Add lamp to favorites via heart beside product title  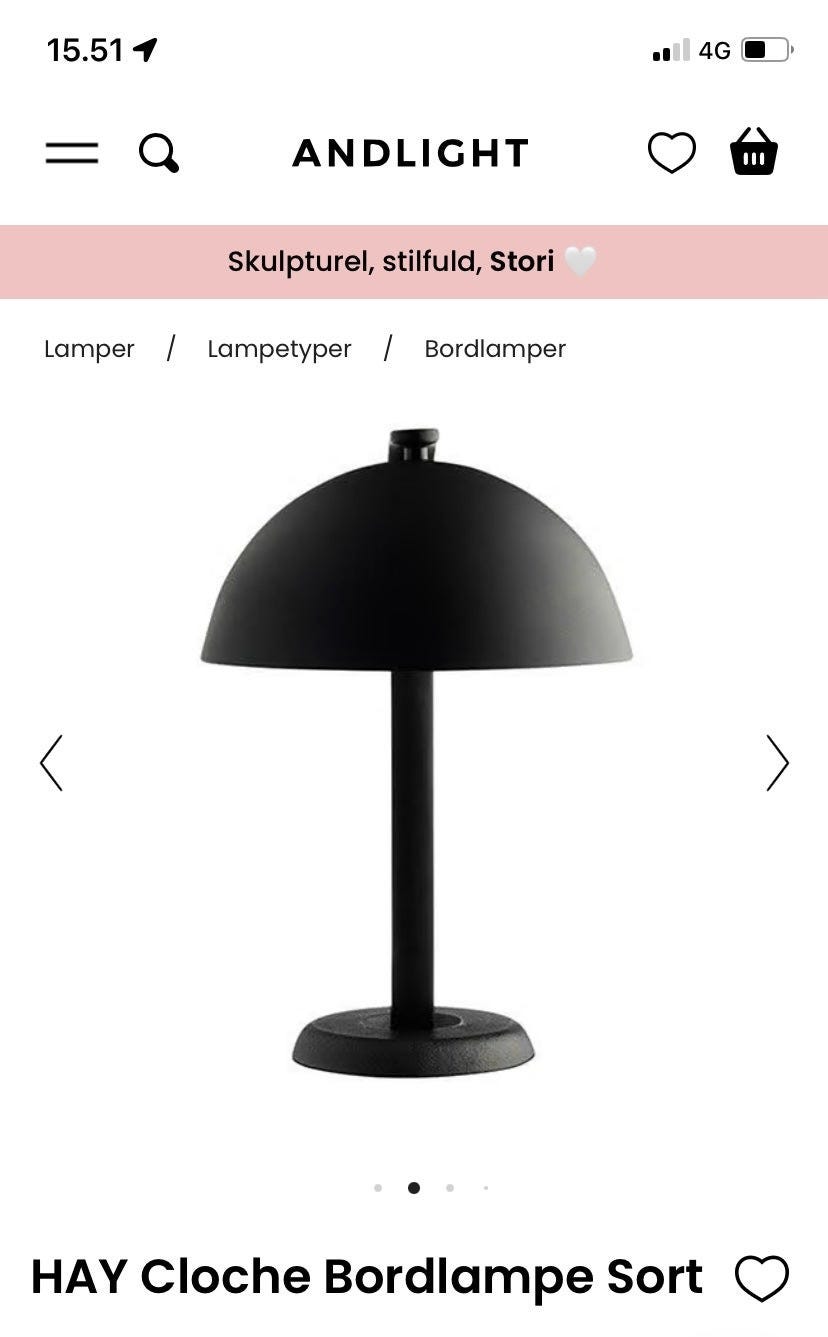pos(763,1277)
